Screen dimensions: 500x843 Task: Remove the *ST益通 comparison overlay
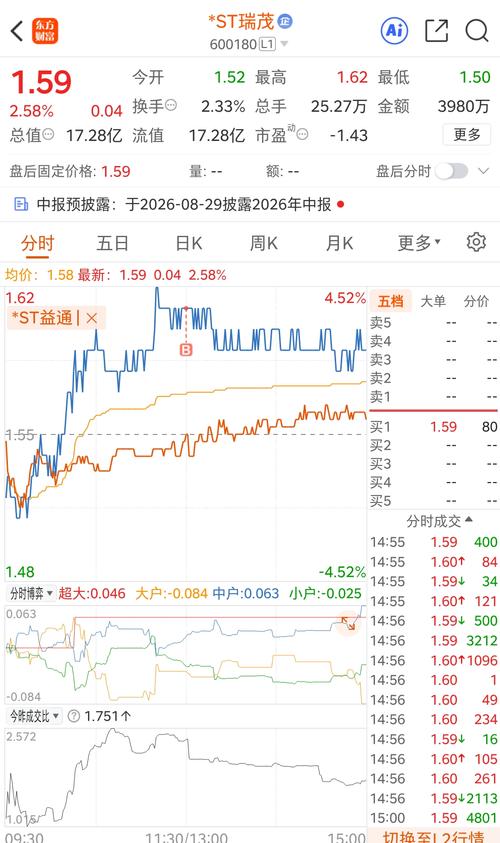pos(92,318)
